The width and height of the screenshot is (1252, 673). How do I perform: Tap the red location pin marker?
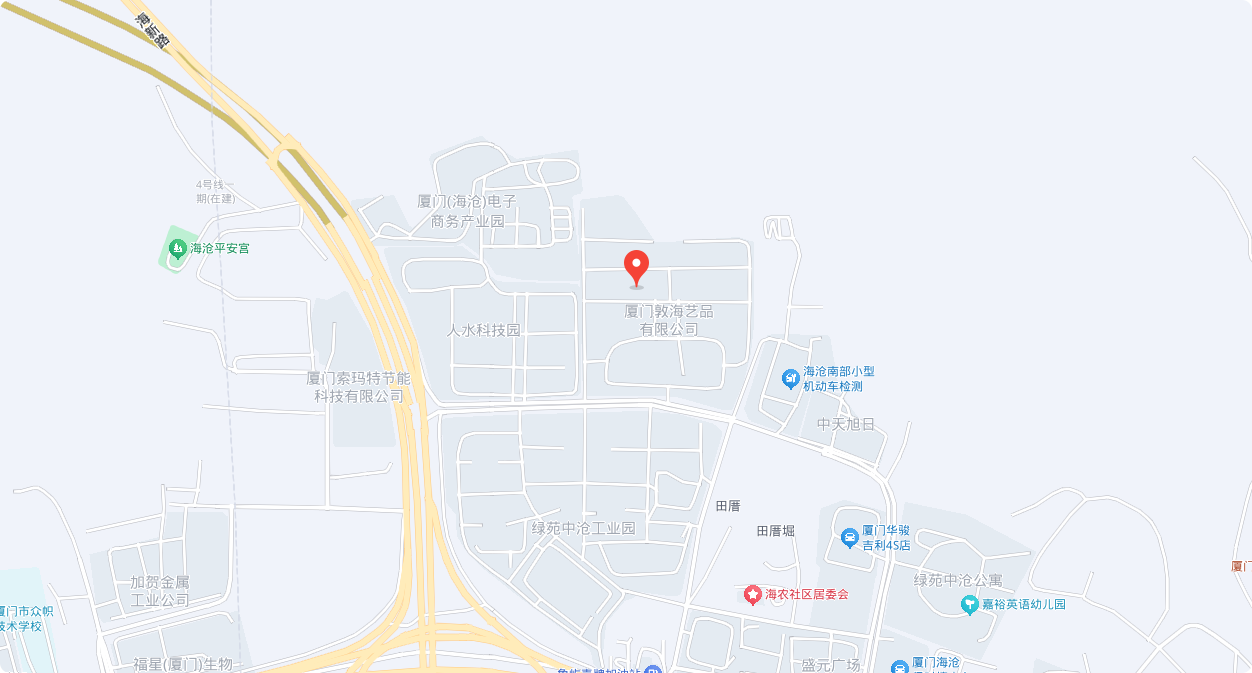tap(636, 267)
